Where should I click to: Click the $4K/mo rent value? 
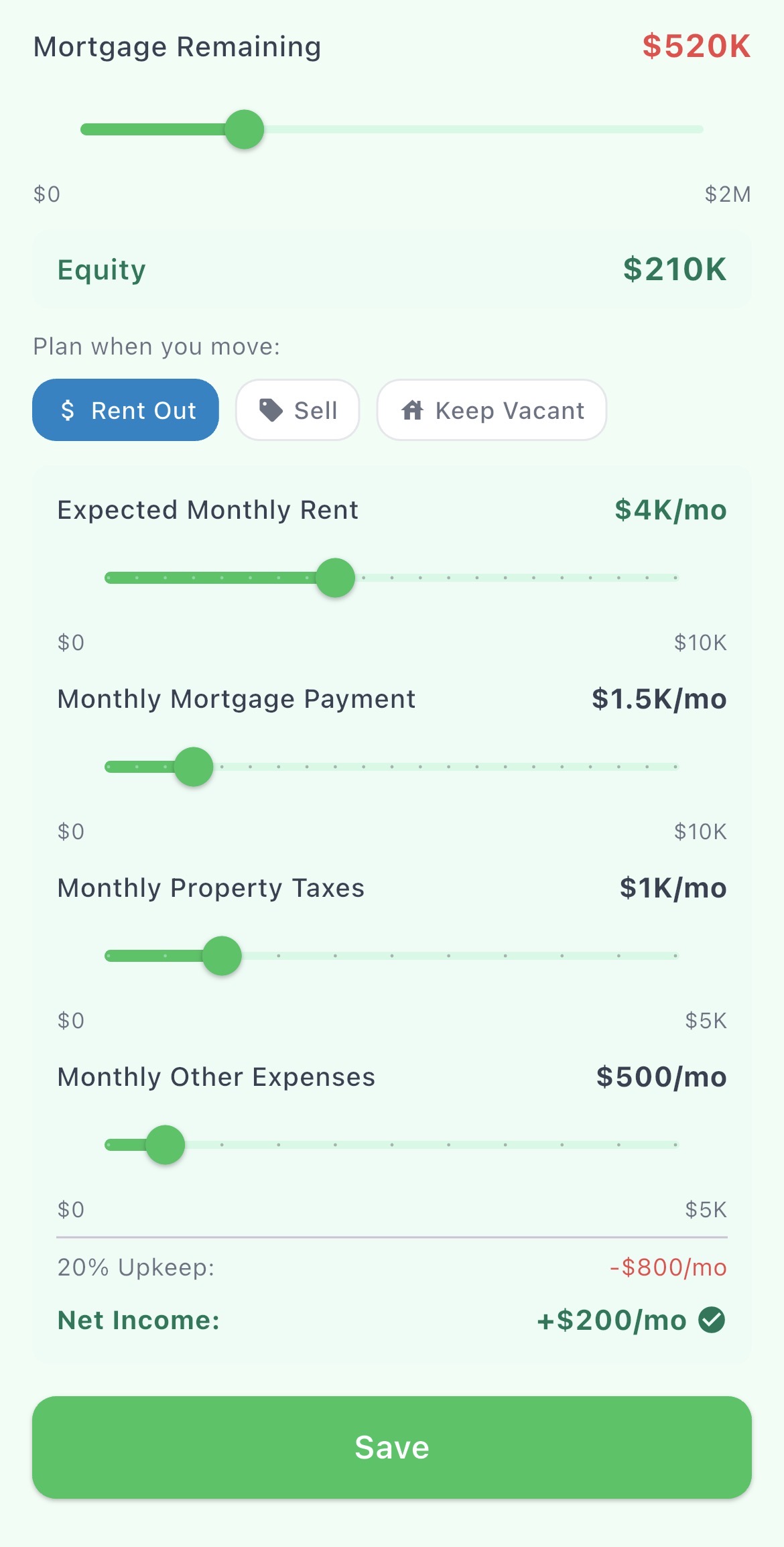pyautogui.click(x=670, y=509)
